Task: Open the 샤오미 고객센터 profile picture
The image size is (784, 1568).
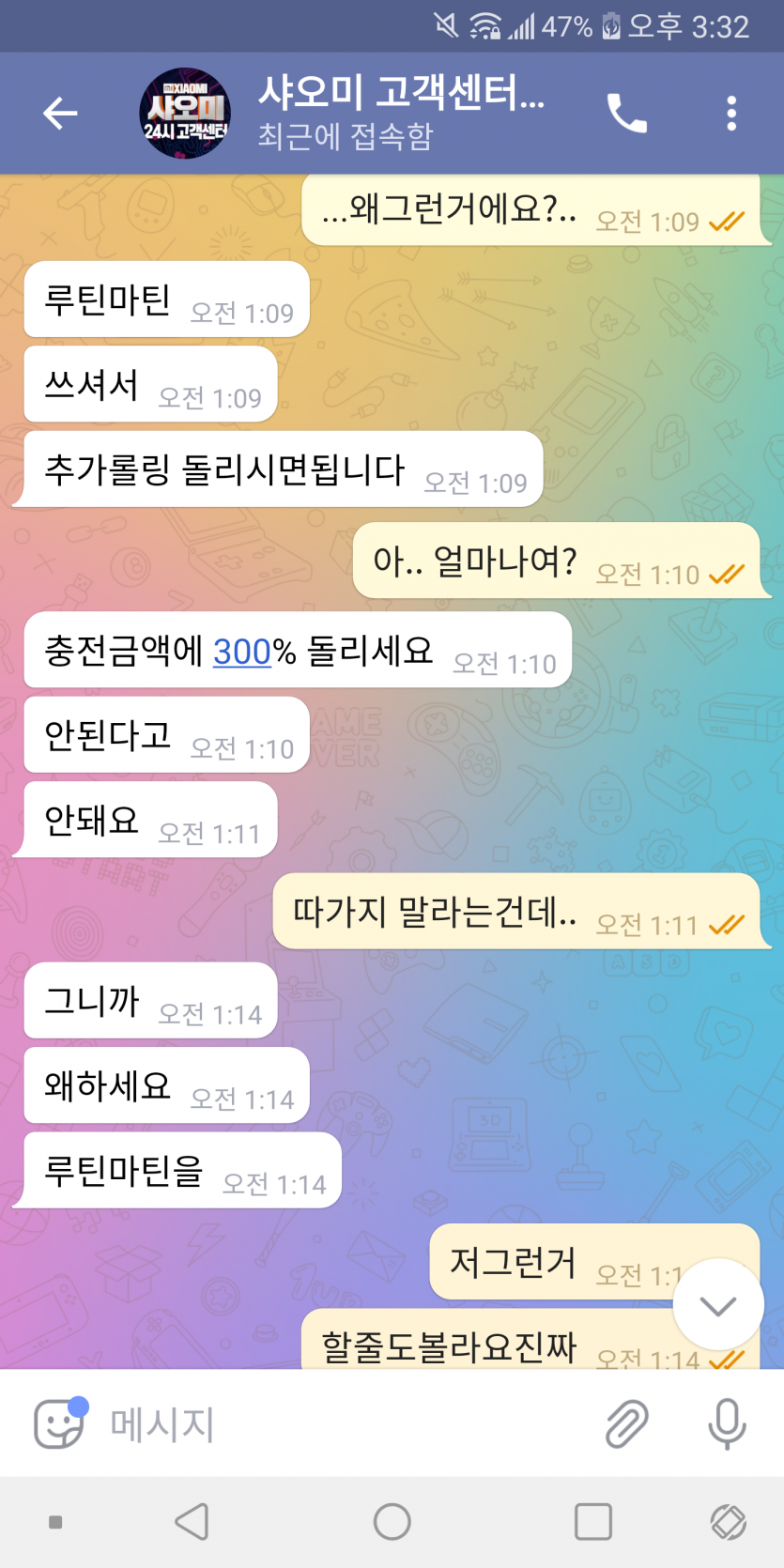Action: click(x=185, y=114)
